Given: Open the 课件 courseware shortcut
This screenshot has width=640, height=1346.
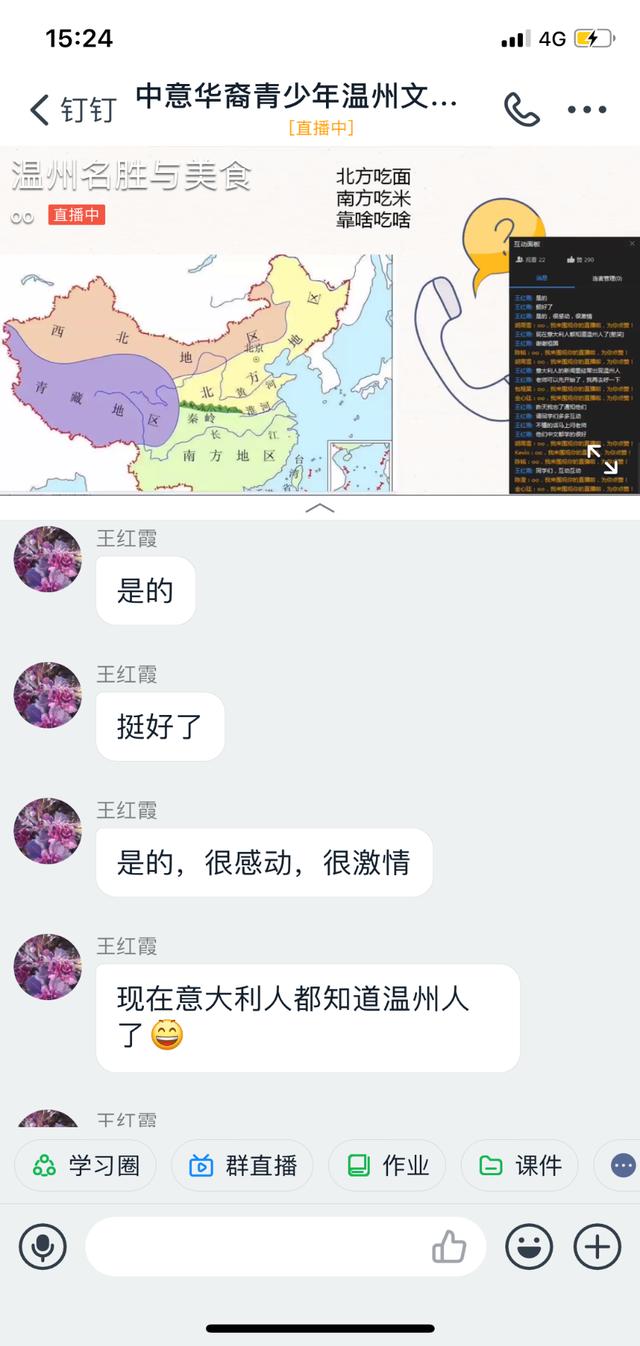Looking at the screenshot, I should tap(520, 1165).
